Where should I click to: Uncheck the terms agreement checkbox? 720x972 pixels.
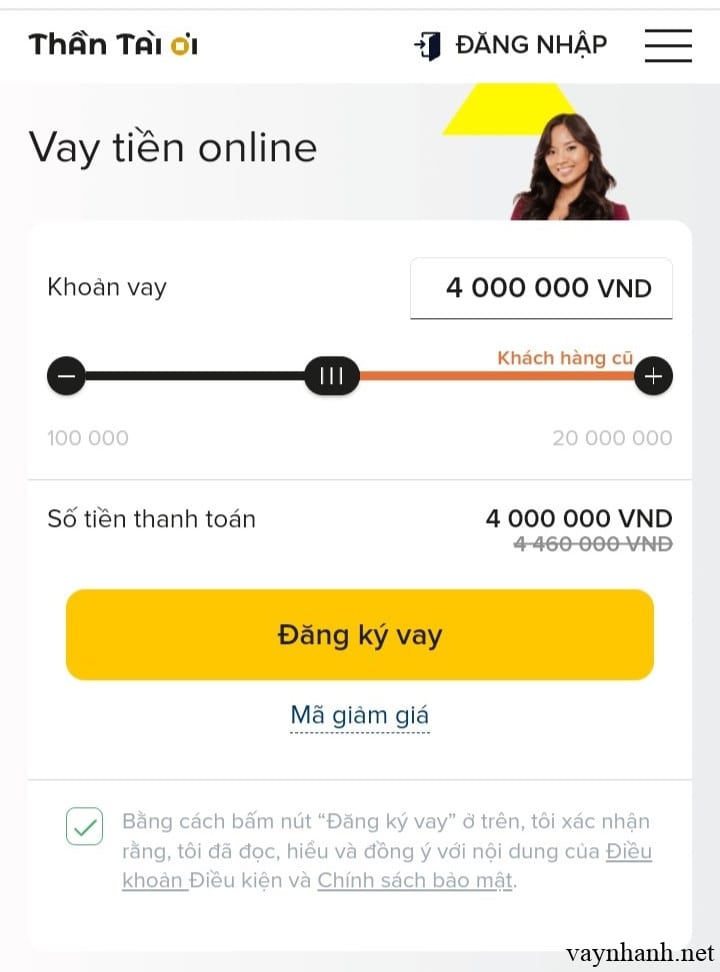coord(85,827)
